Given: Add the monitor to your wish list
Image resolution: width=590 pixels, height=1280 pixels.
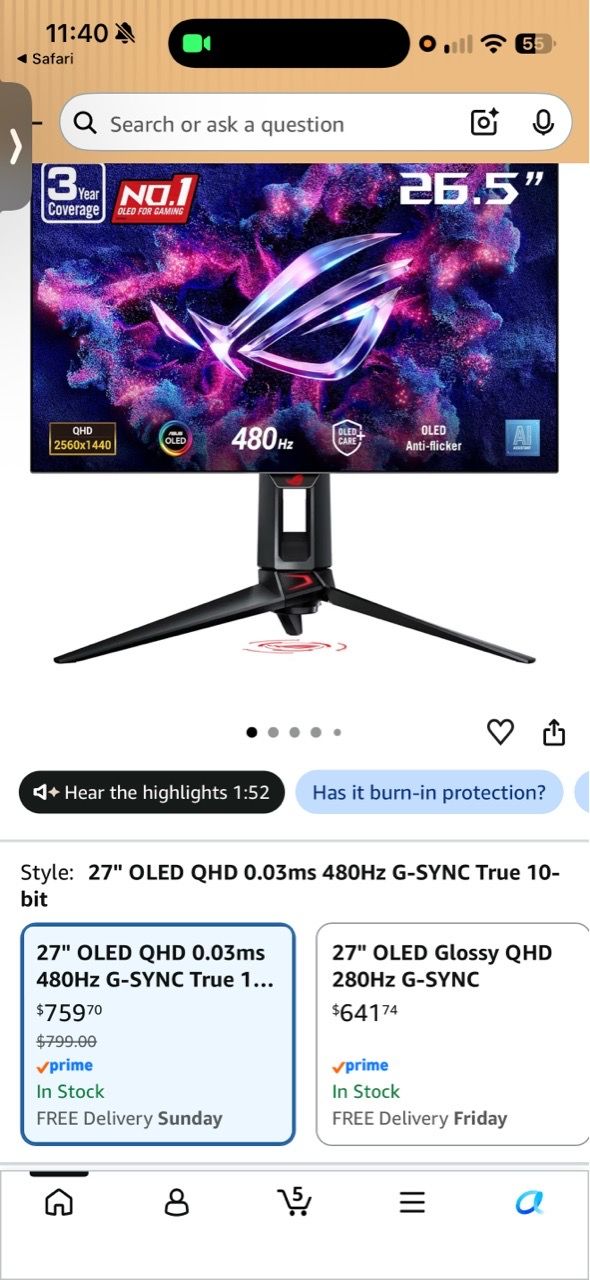Looking at the screenshot, I should click(500, 732).
